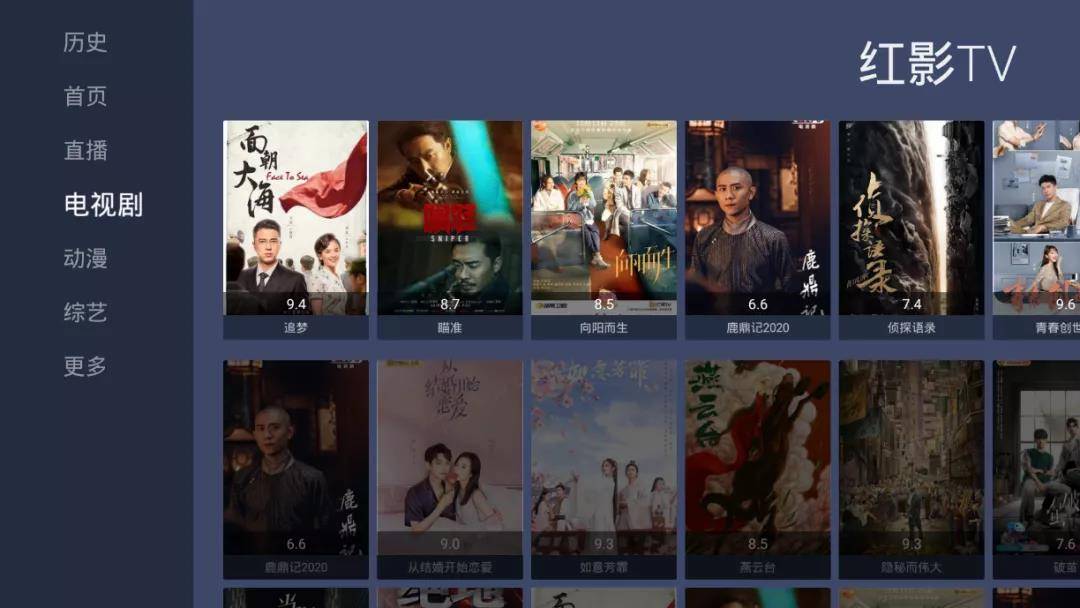This screenshot has height=608, width=1080.
Task: Open the series 向阳而生
Action: pyautogui.click(x=603, y=218)
